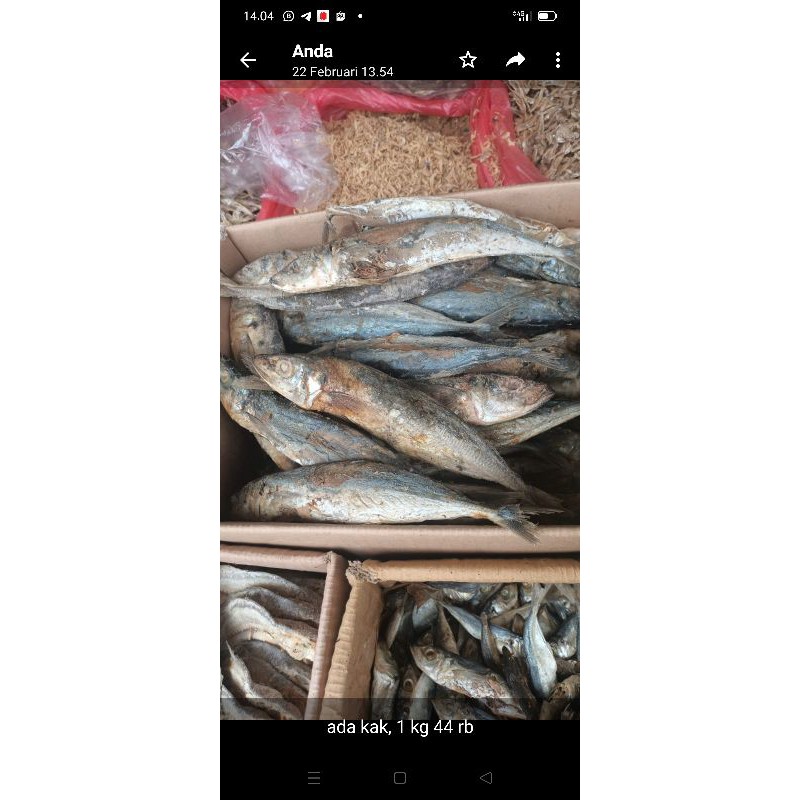The height and width of the screenshot is (800, 800).
Task: Go back from the photo viewer
Action: click(248, 60)
